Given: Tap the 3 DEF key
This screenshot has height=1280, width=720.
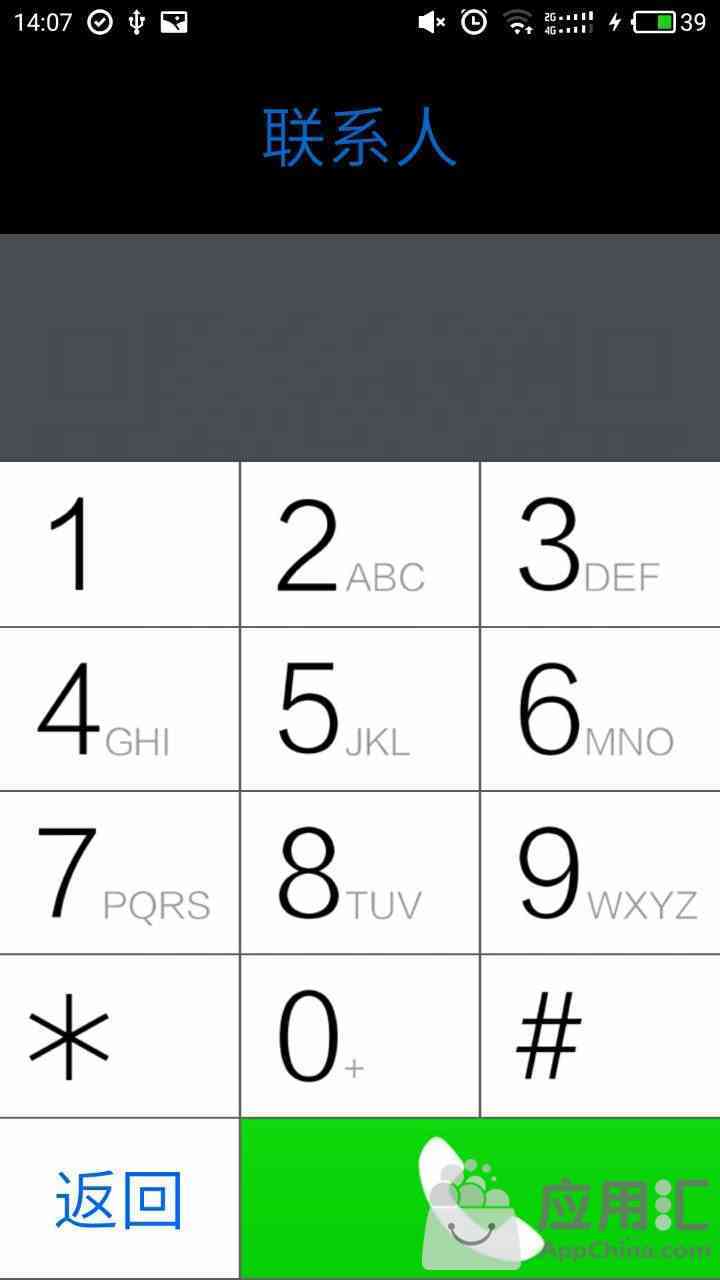Looking at the screenshot, I should (600, 544).
